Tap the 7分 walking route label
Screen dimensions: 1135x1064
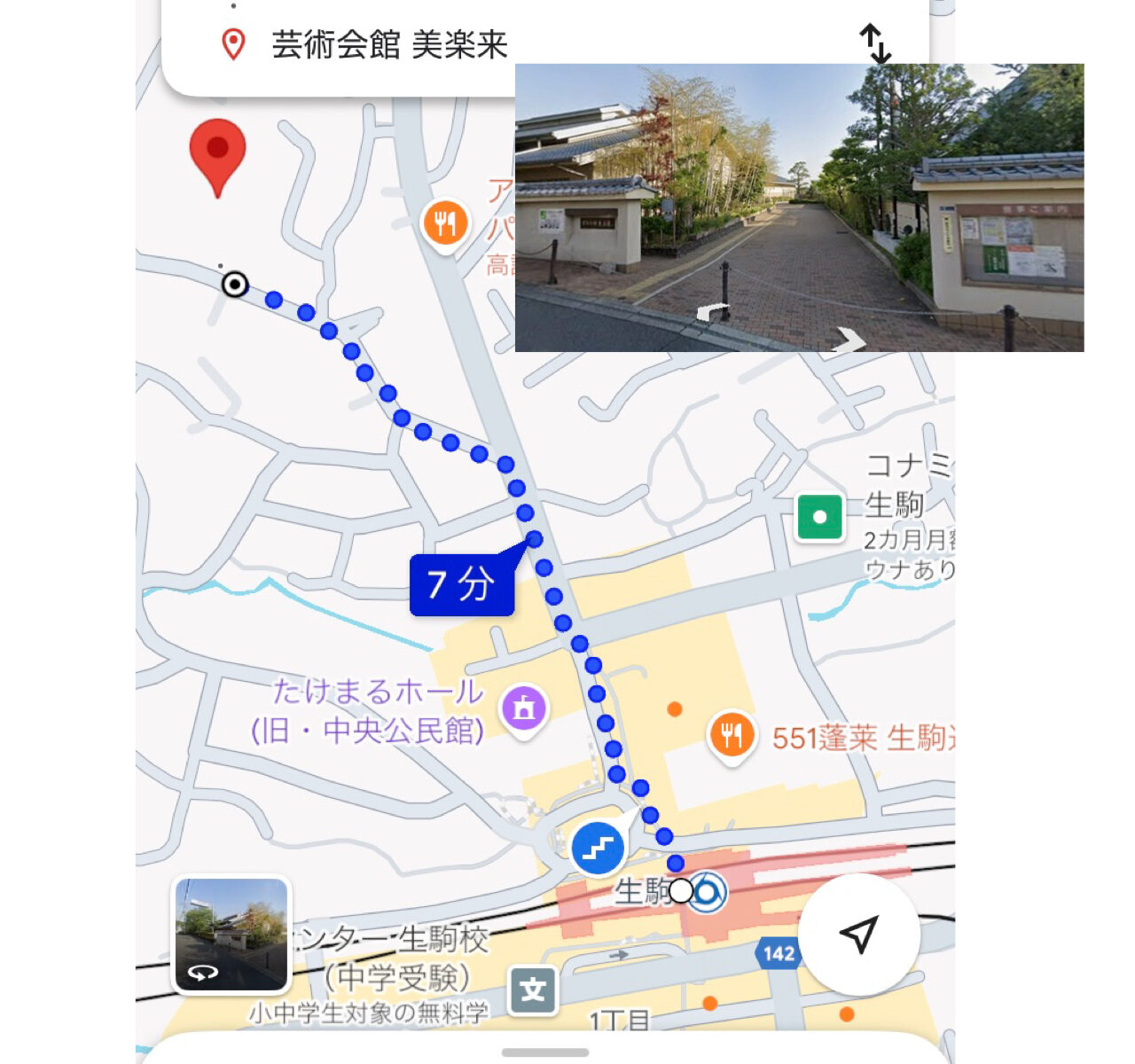[x=461, y=585]
